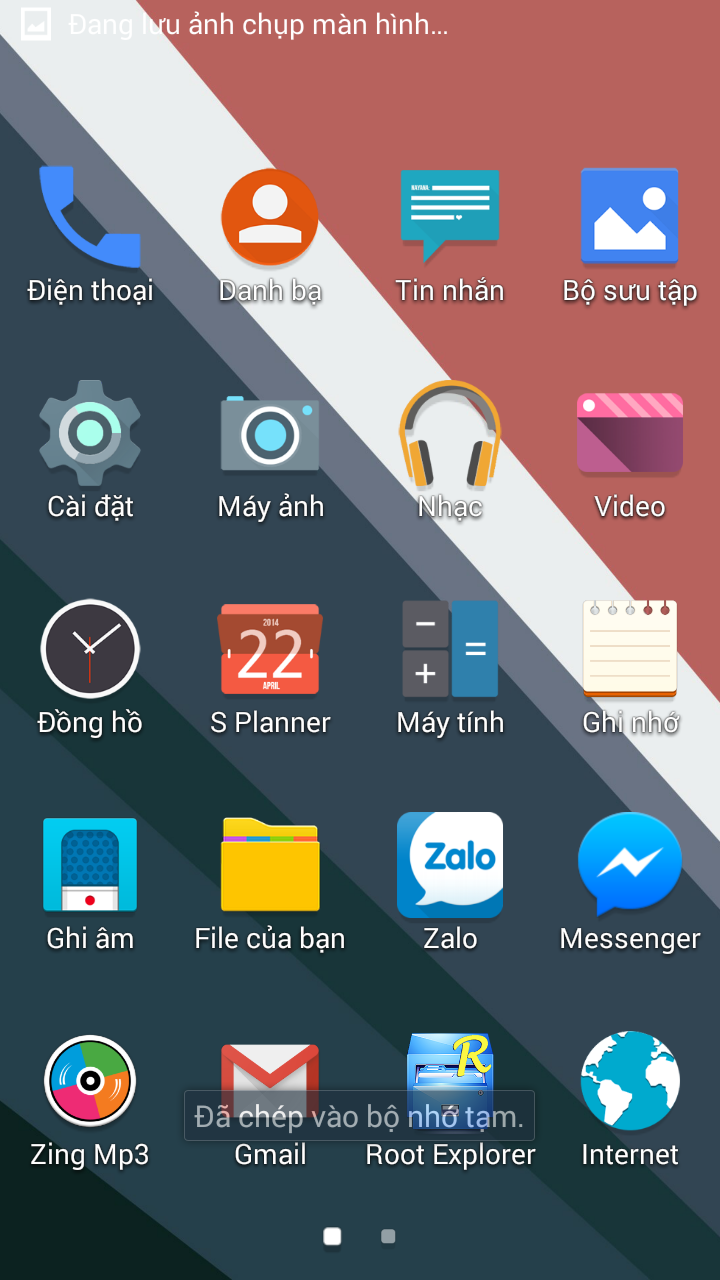Go to the second home screen page indicator
720x1280 pixels.
click(x=388, y=1237)
